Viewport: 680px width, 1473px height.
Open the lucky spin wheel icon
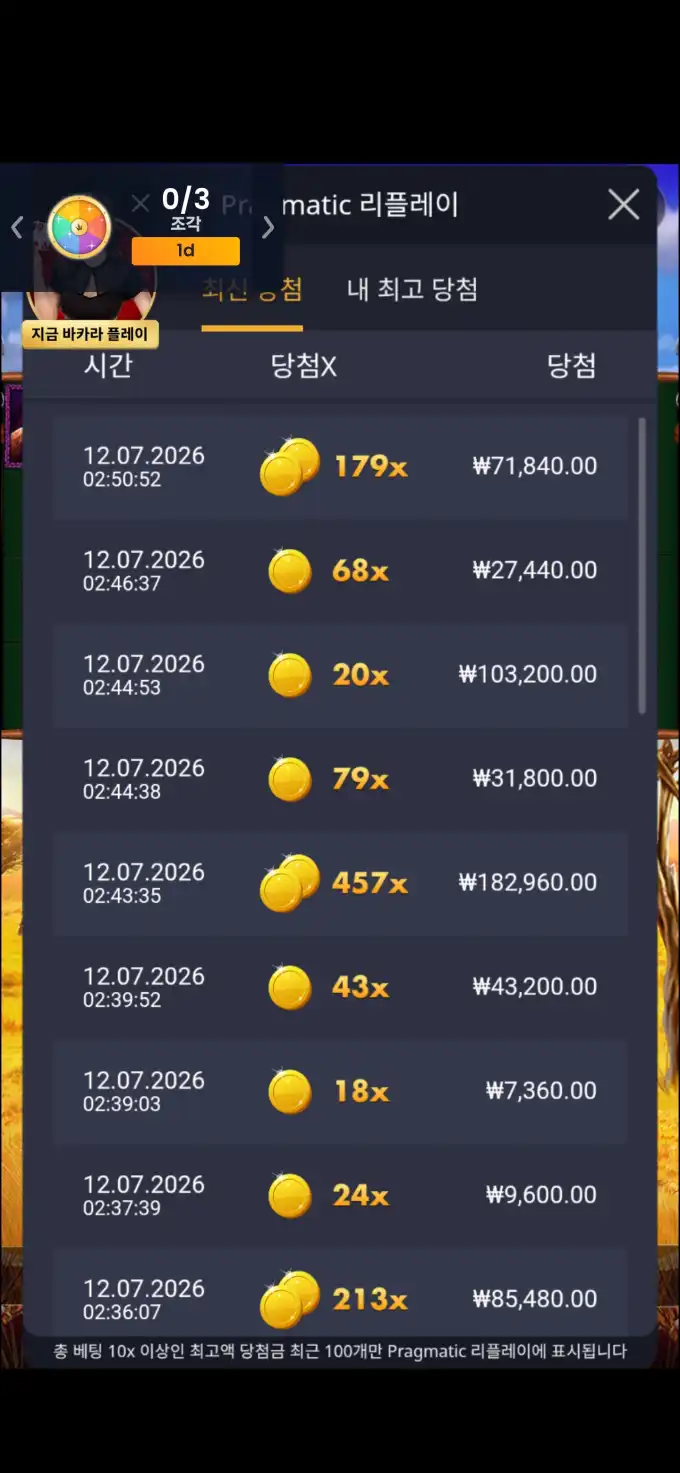tap(79, 227)
